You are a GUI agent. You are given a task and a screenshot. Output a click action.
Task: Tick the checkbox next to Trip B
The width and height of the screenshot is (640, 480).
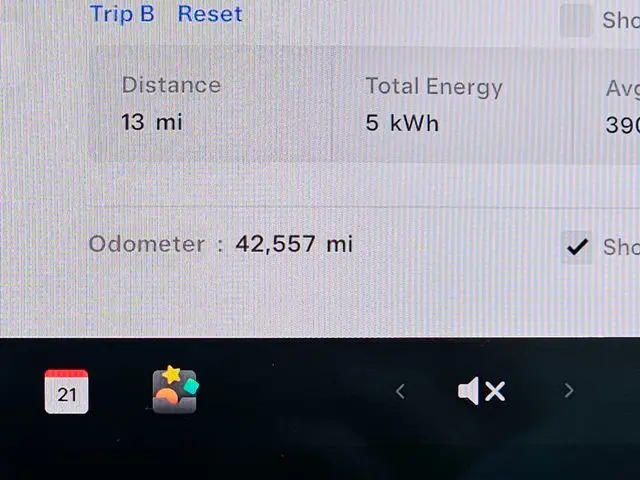[x=576, y=18]
